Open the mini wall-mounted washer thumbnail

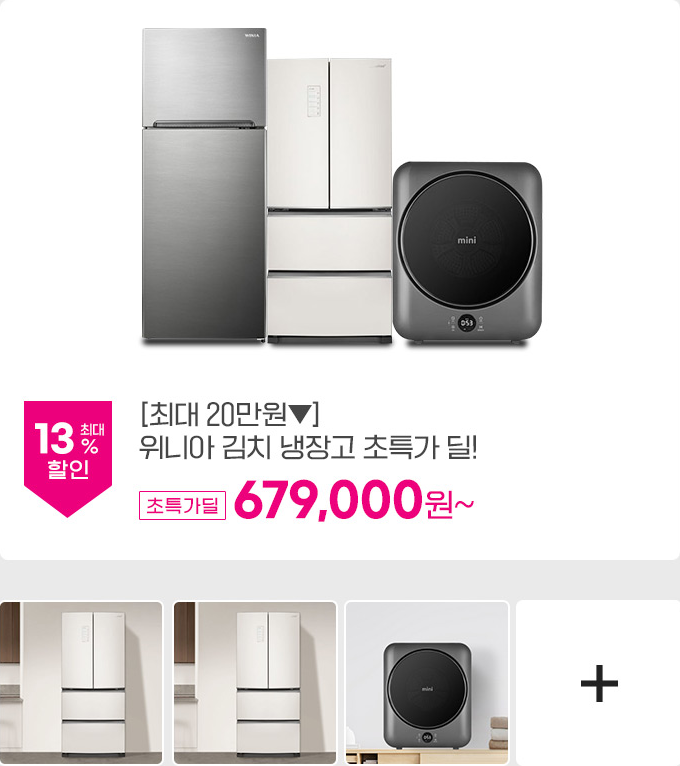click(x=427, y=683)
